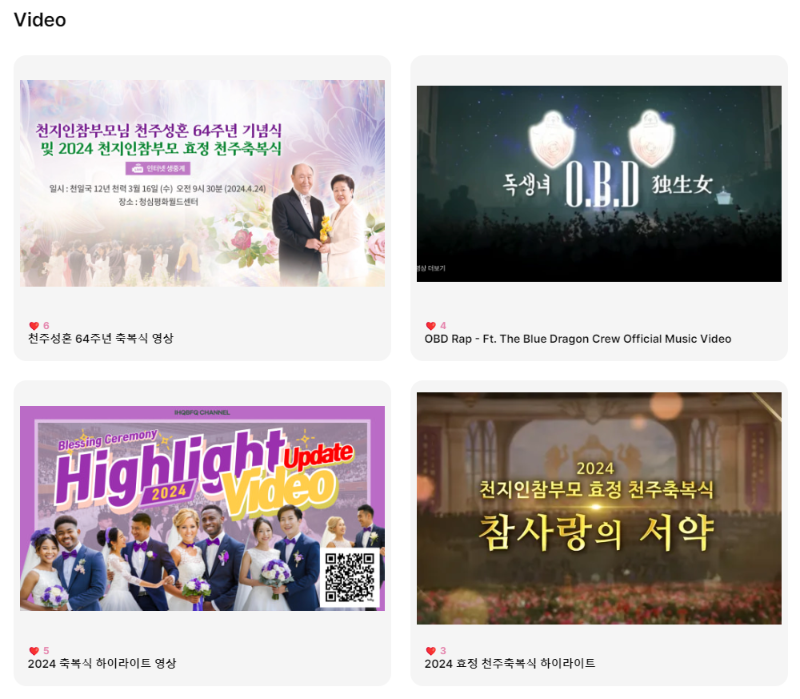This screenshot has width=800, height=699.
Task: Play the OBD Rap music video
Action: (x=599, y=184)
